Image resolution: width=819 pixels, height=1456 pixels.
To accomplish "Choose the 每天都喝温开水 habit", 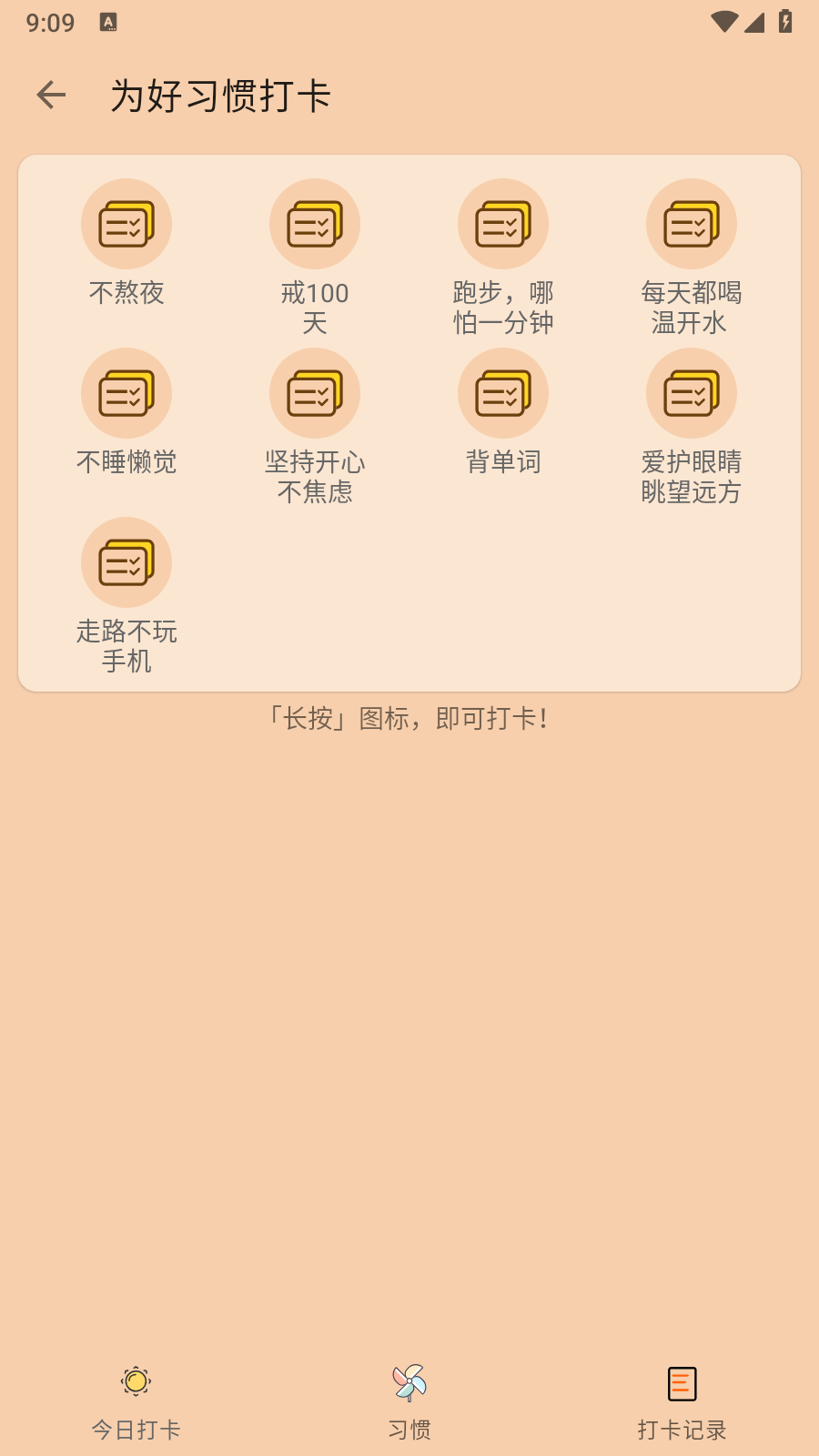I will [x=692, y=224].
